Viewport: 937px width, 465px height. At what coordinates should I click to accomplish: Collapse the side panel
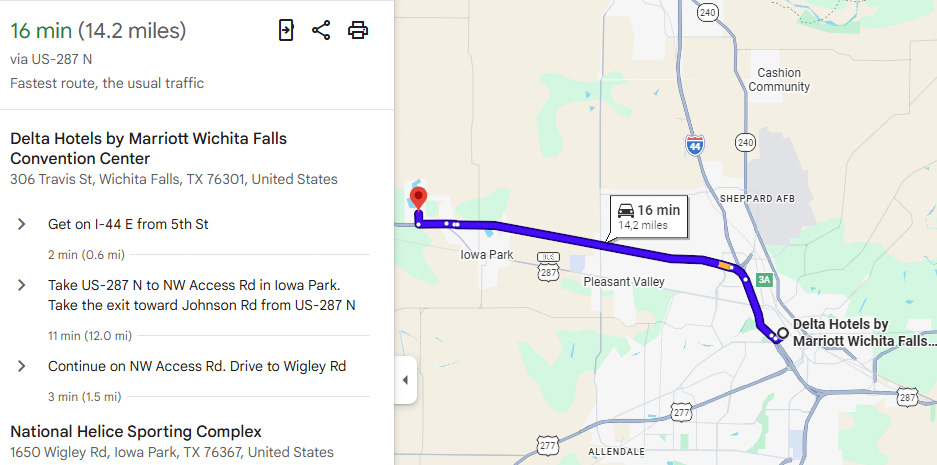405,380
